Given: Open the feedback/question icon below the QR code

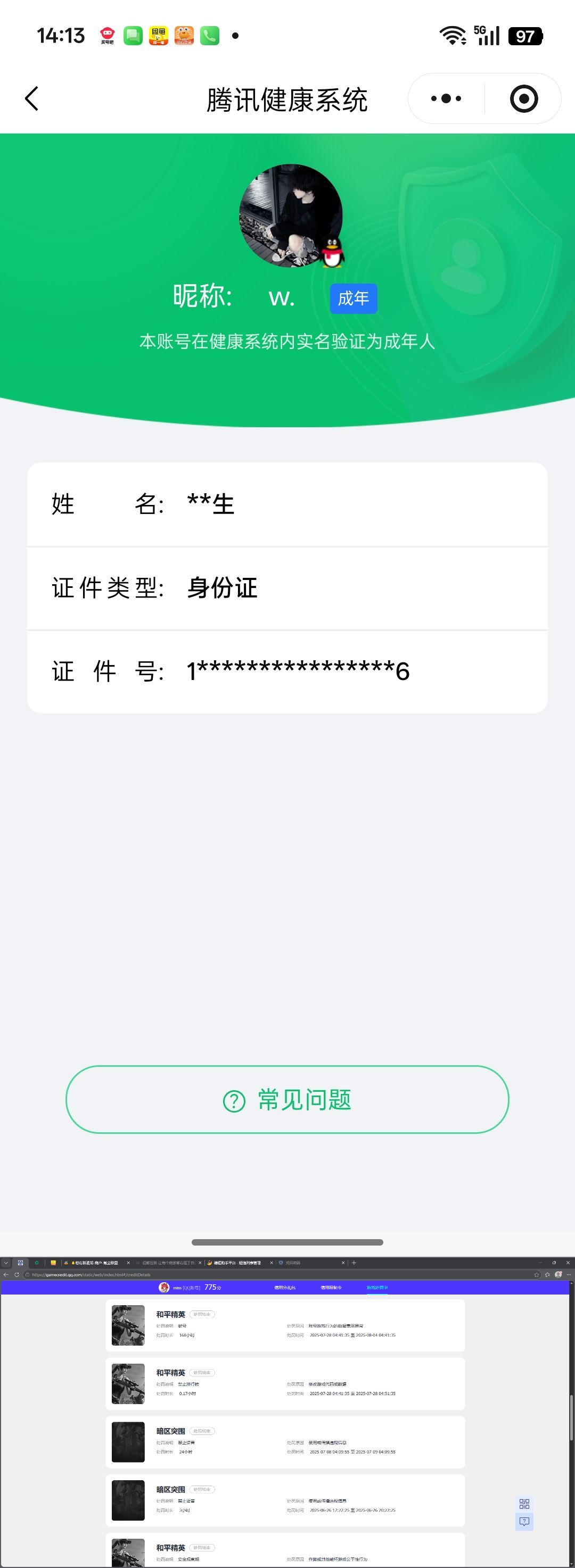Looking at the screenshot, I should (x=524, y=1521).
